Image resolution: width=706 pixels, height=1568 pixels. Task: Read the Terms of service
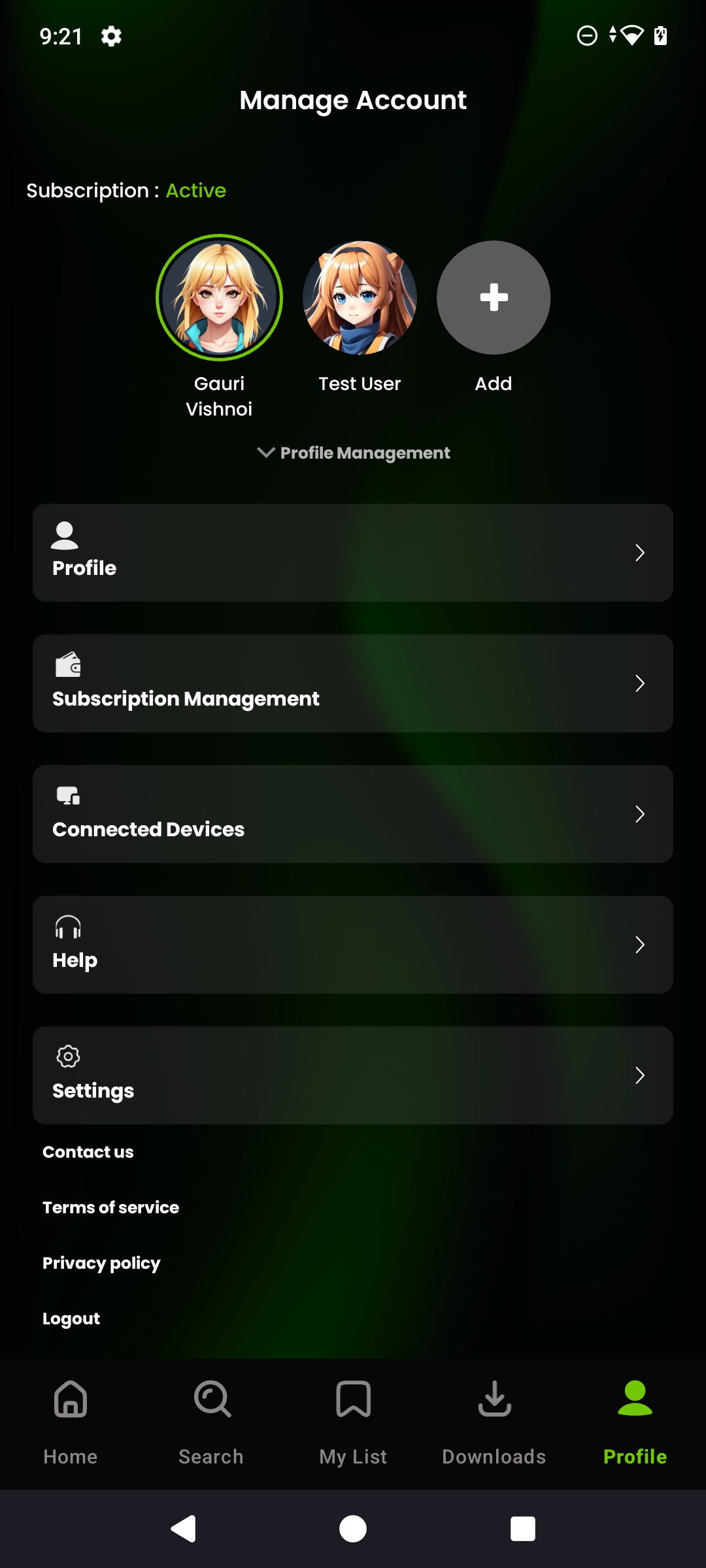click(x=110, y=1207)
